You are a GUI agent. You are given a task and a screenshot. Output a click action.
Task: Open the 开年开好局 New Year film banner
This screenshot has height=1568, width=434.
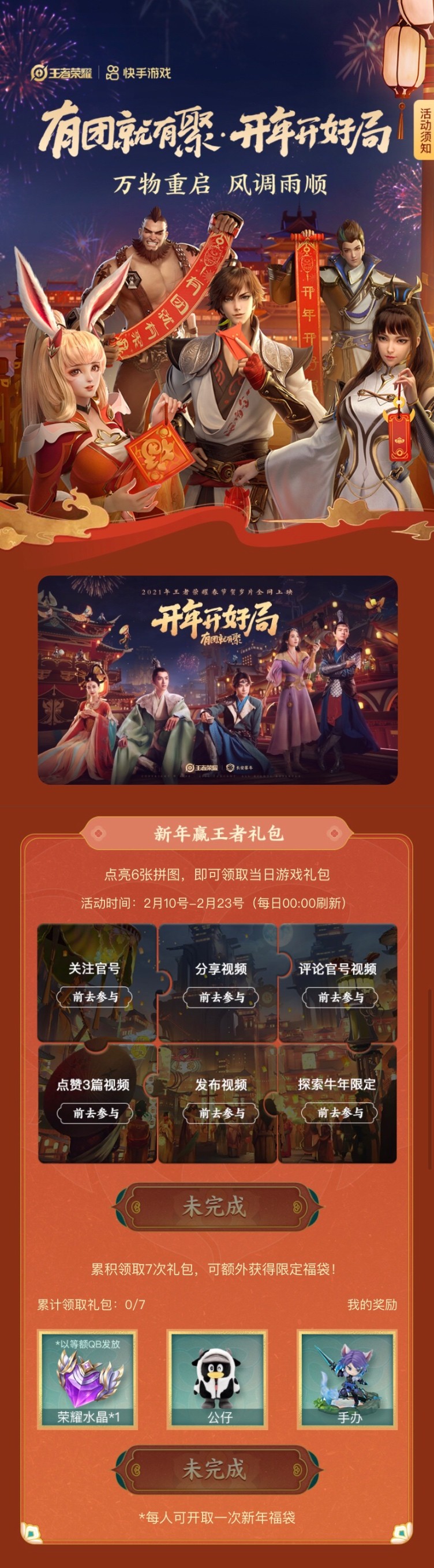[x=218, y=679]
